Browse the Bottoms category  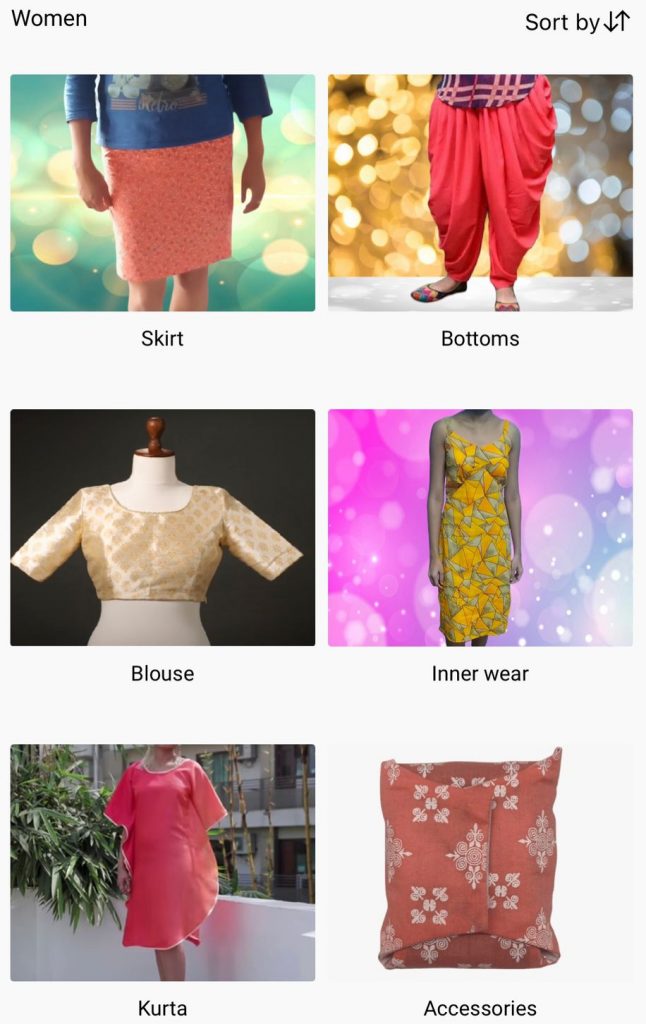[480, 193]
